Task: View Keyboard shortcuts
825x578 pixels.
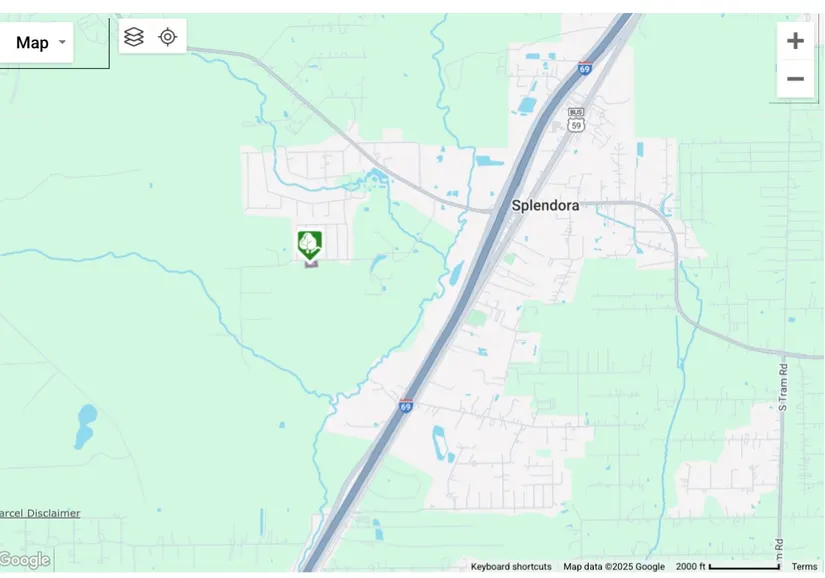Action: coord(511,567)
